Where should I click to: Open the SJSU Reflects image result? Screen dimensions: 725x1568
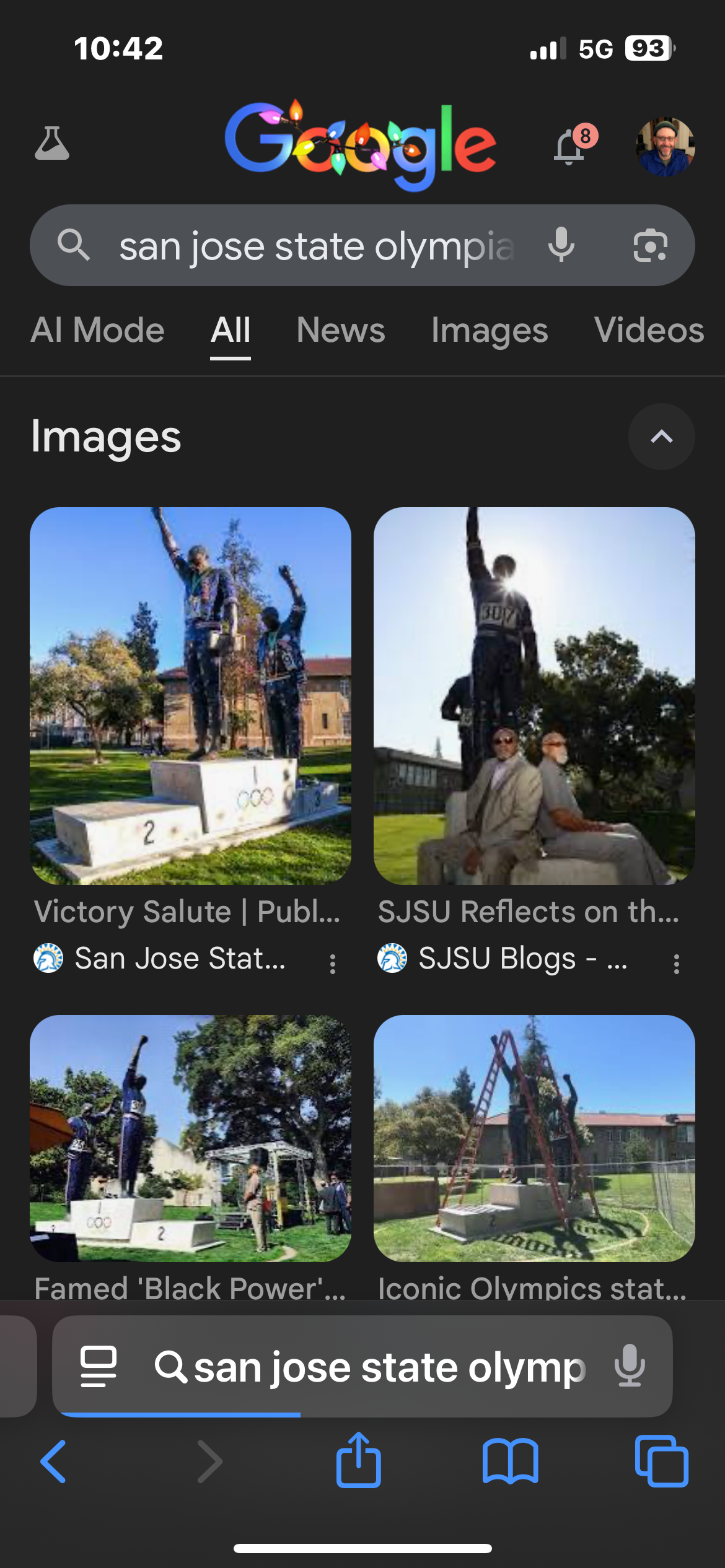[534, 695]
